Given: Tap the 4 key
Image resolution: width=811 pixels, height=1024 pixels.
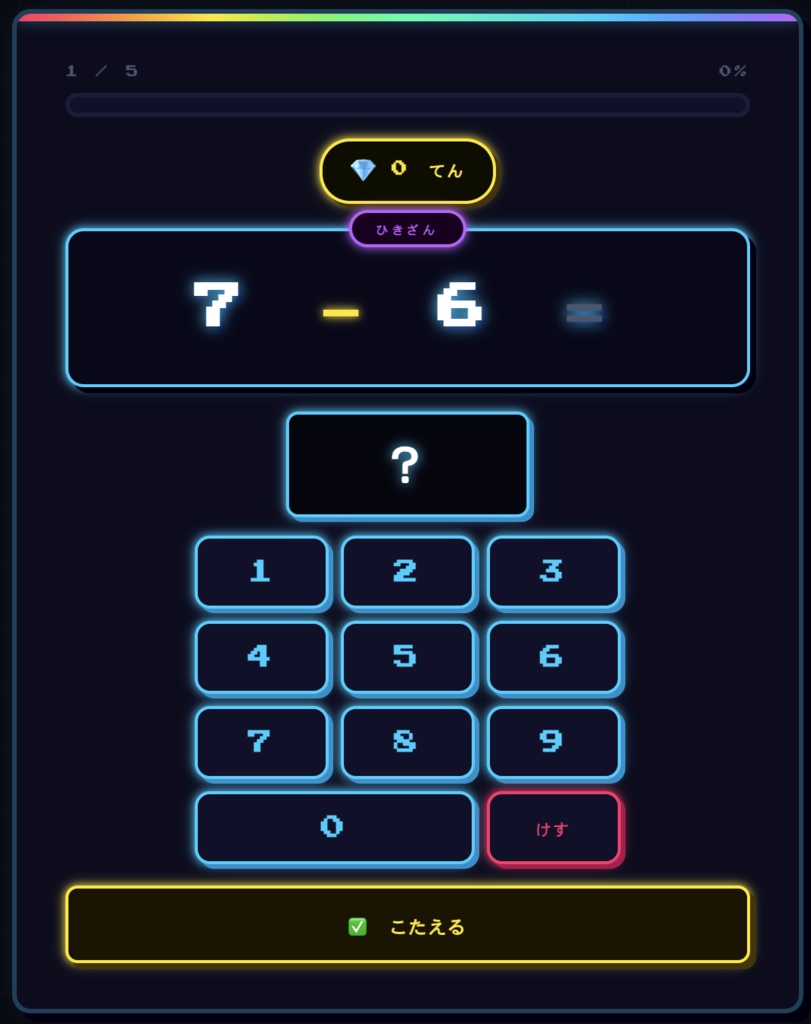Looking at the screenshot, I should 261,656.
